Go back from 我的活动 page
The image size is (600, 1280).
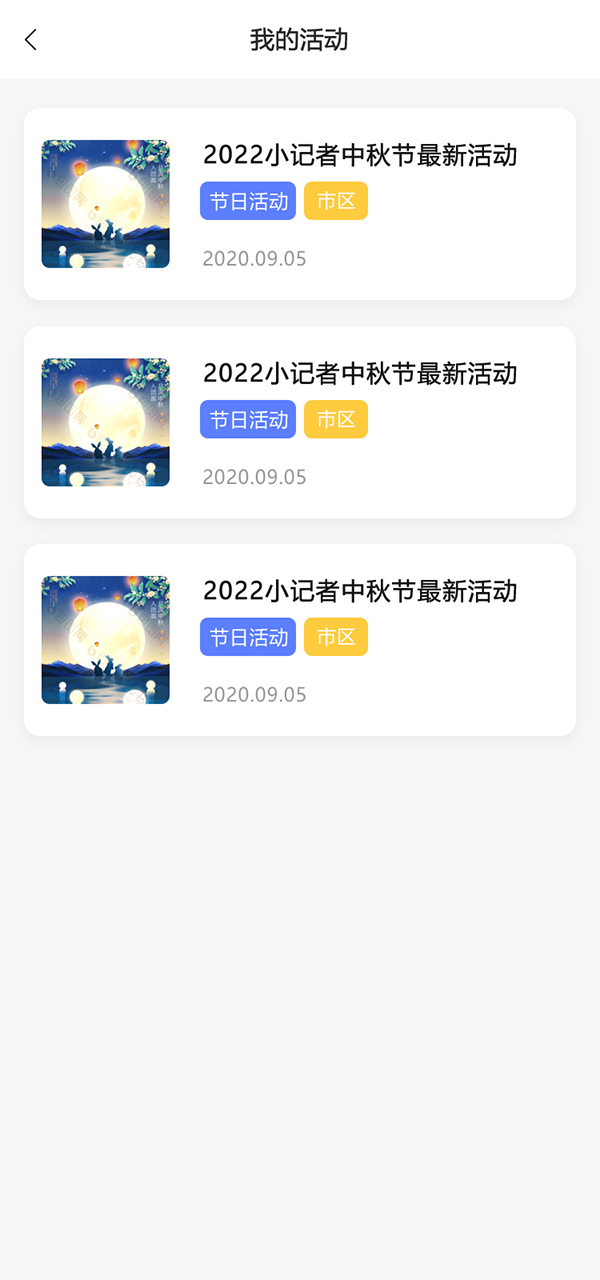[31, 40]
